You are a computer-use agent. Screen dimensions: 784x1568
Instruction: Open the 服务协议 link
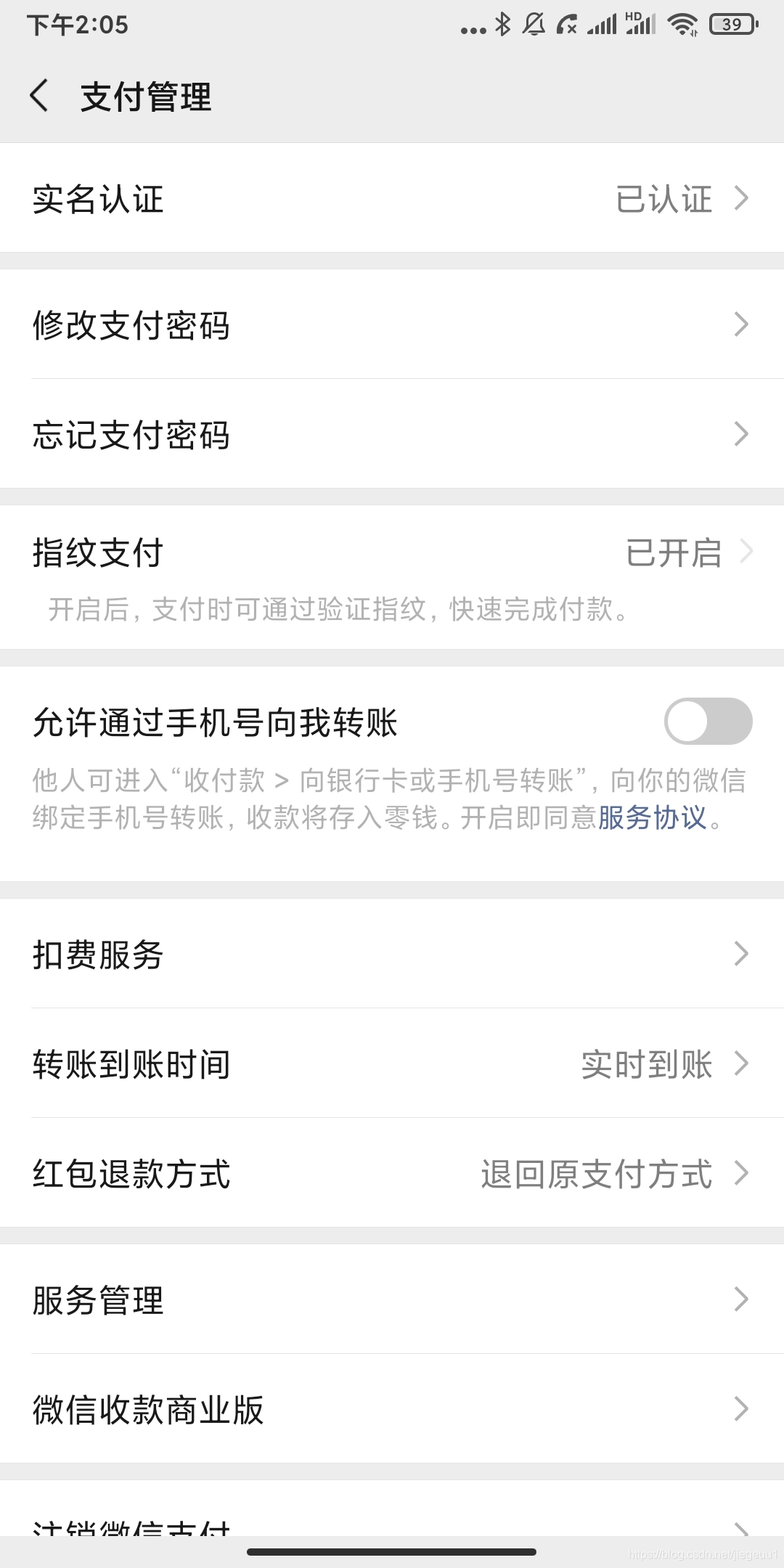[x=652, y=818]
